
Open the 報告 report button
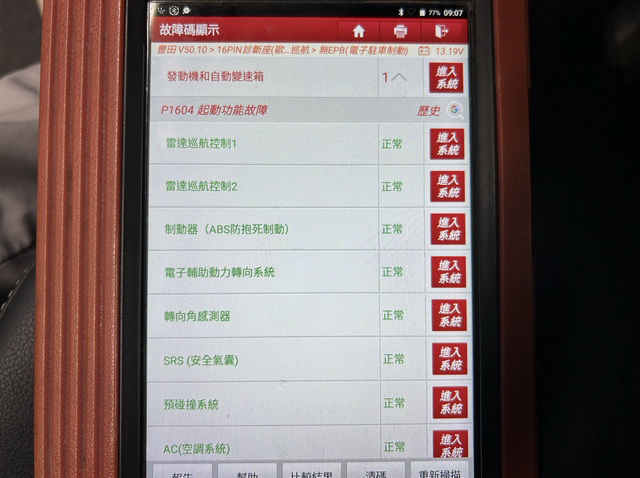coord(181,470)
